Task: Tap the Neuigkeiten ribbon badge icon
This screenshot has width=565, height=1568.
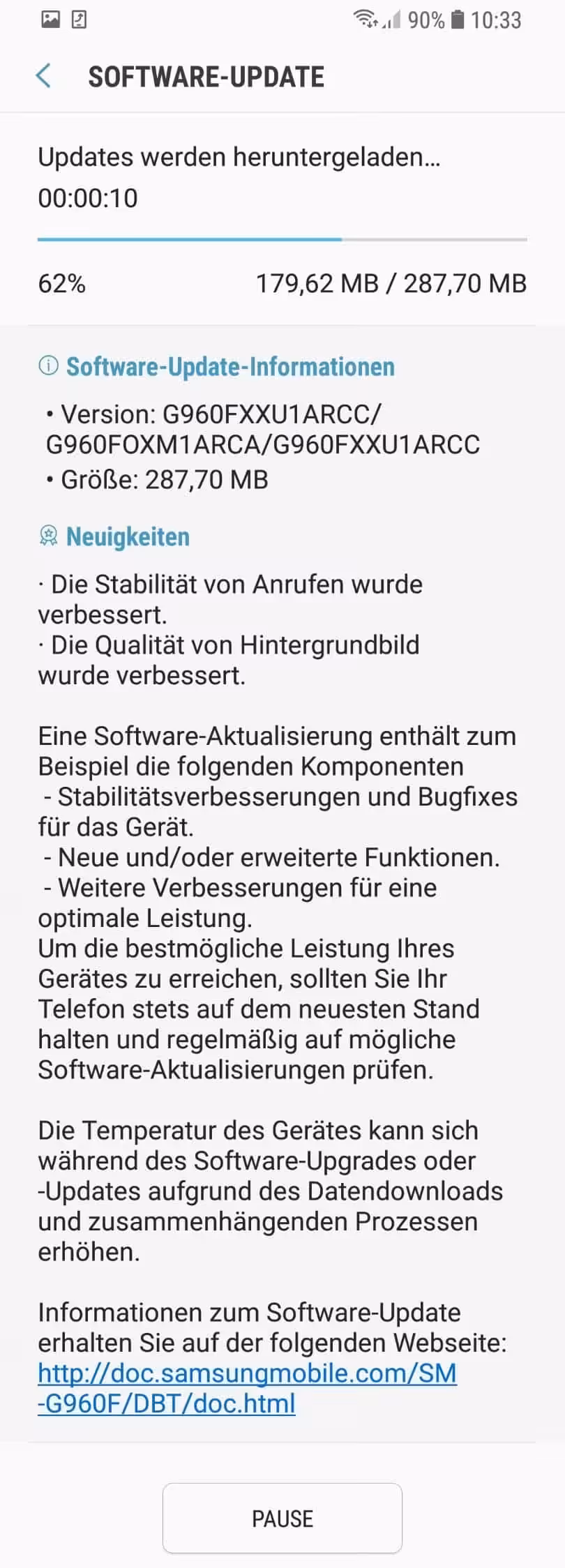Action: pyautogui.click(x=47, y=536)
